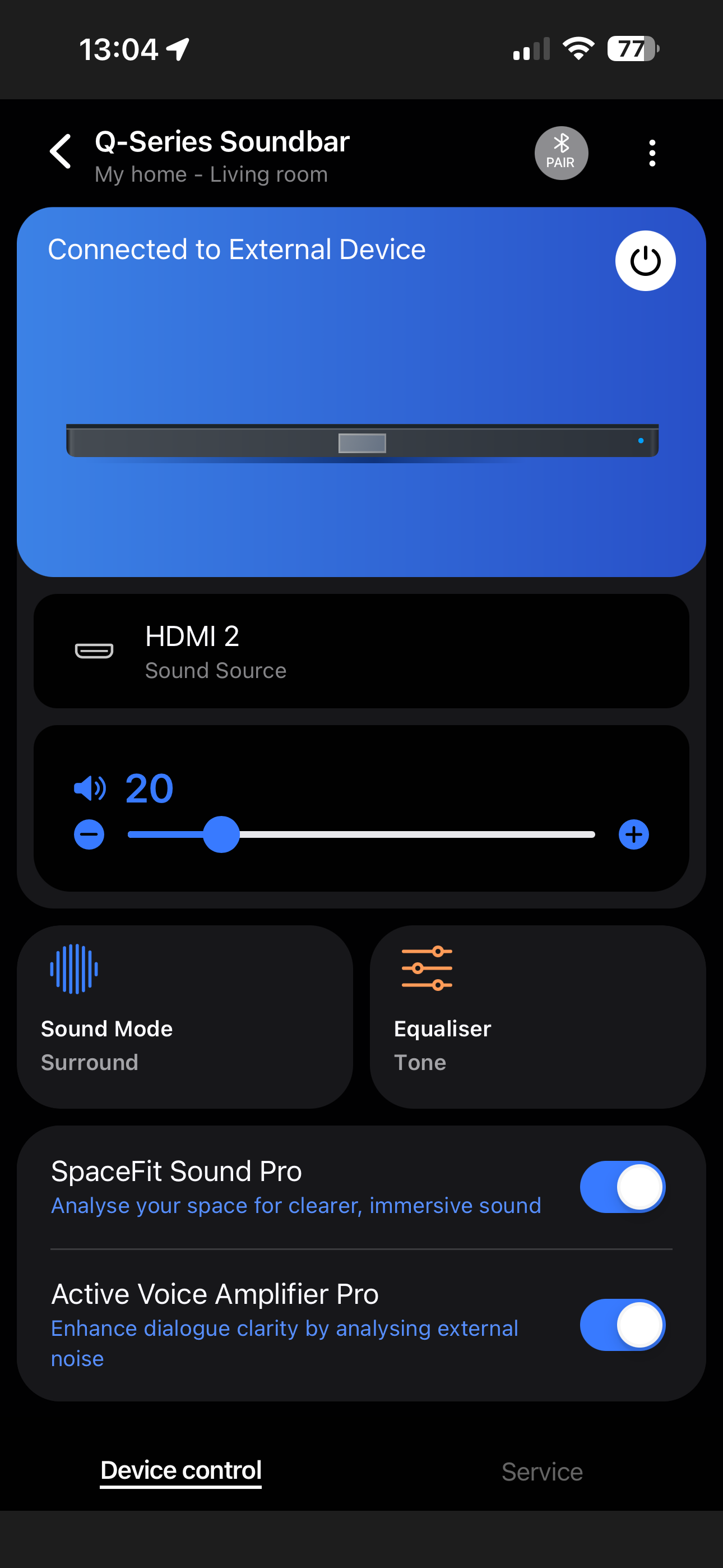Image resolution: width=723 pixels, height=1568 pixels.
Task: Open the three-dot overflow menu
Action: pos(652,152)
